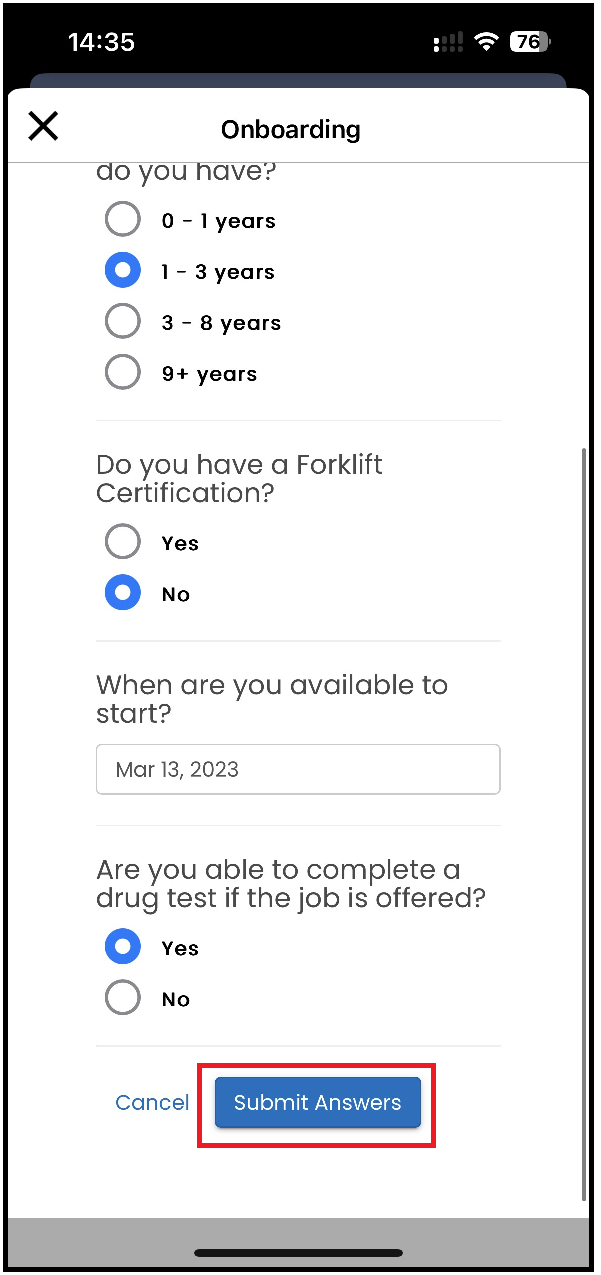Submit Answers for the onboarding form
This screenshot has height=1275, width=601.
point(317,1102)
